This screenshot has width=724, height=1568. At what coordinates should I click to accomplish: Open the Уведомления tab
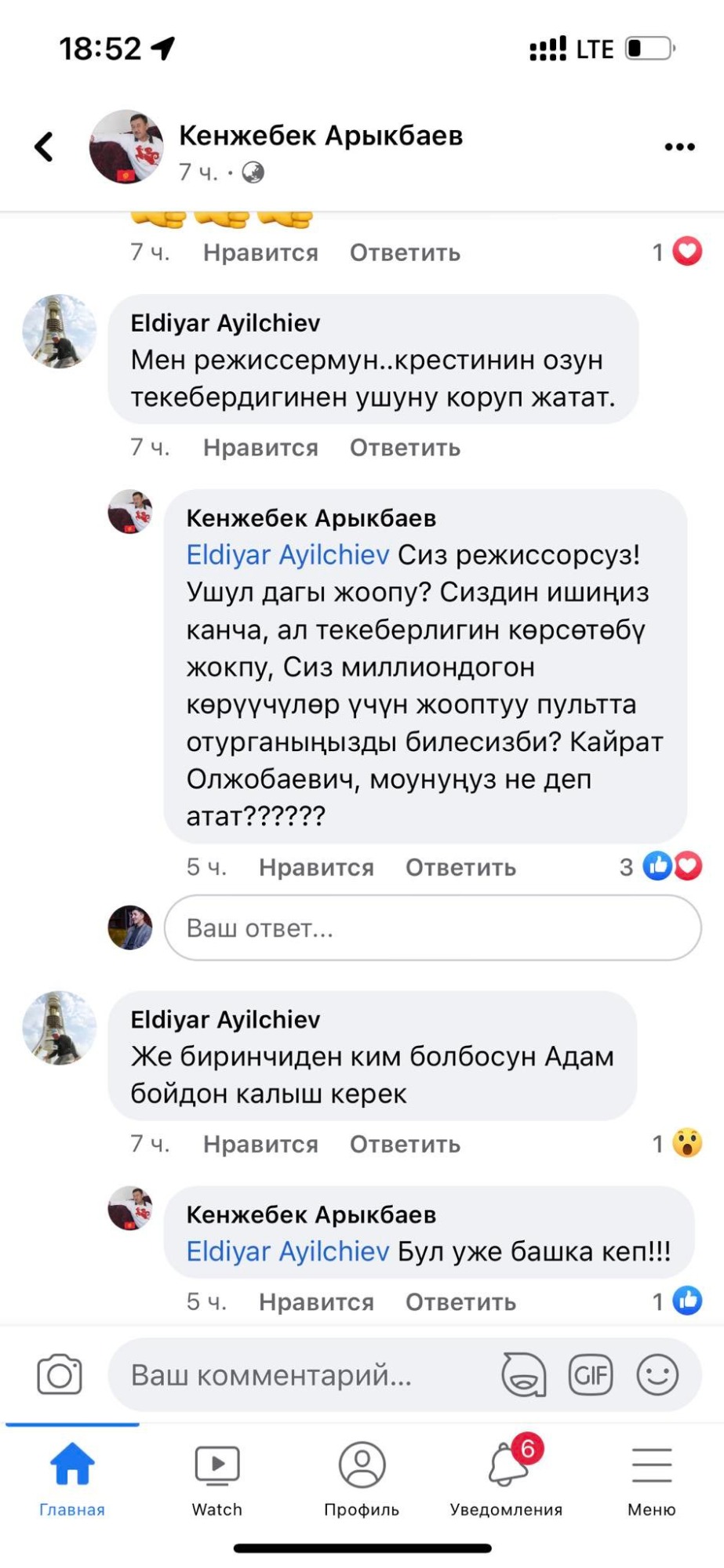(507, 1478)
